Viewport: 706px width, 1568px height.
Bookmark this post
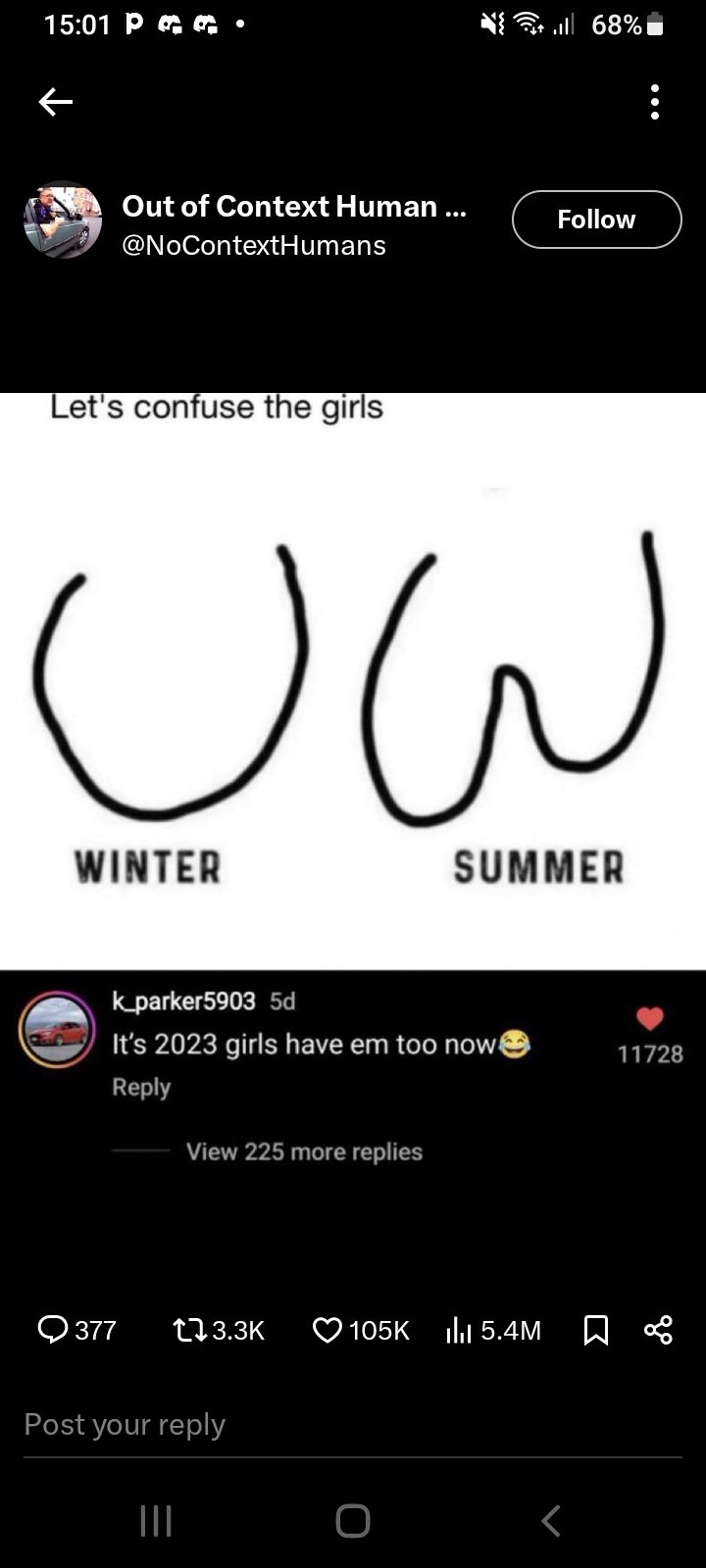[x=596, y=1330]
